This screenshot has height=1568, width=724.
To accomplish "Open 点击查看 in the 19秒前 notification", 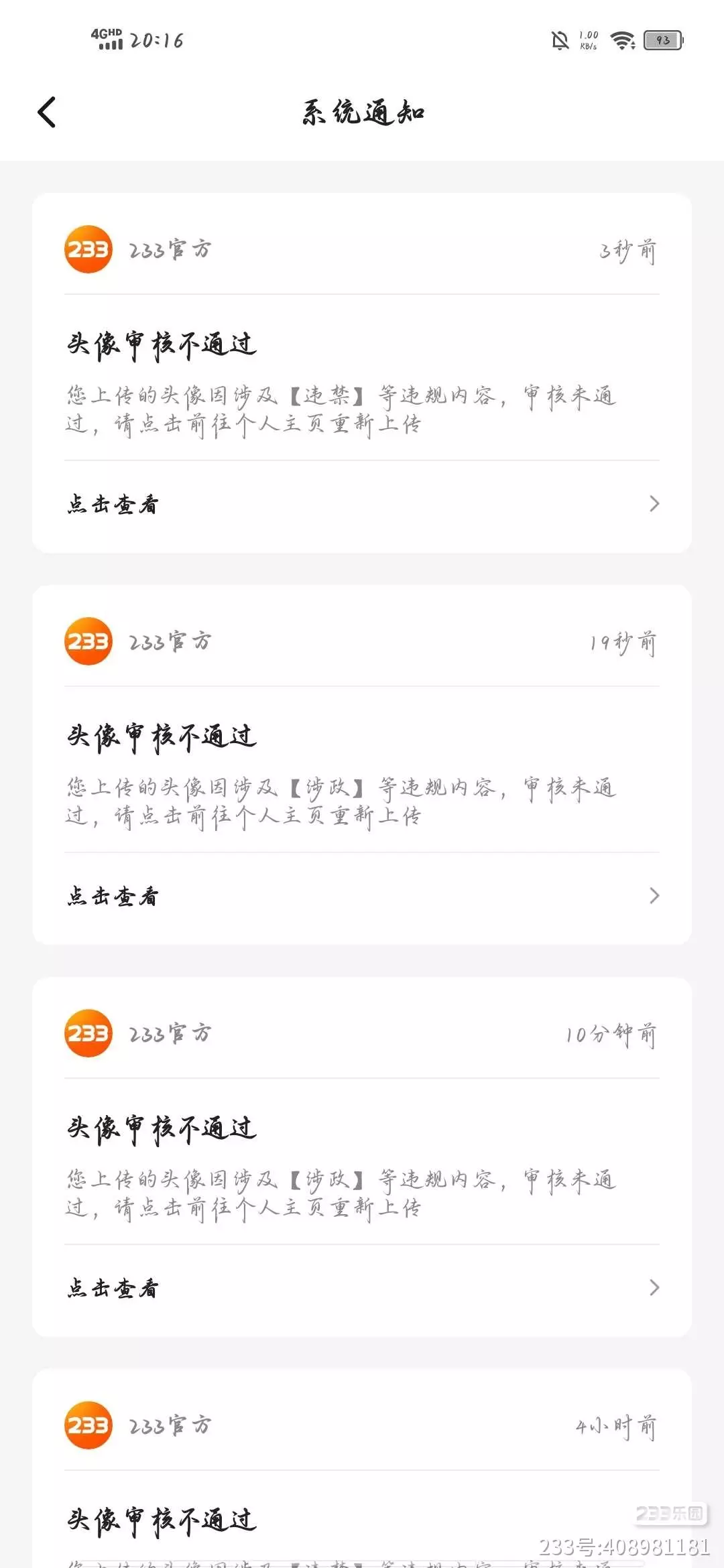I will [x=362, y=896].
